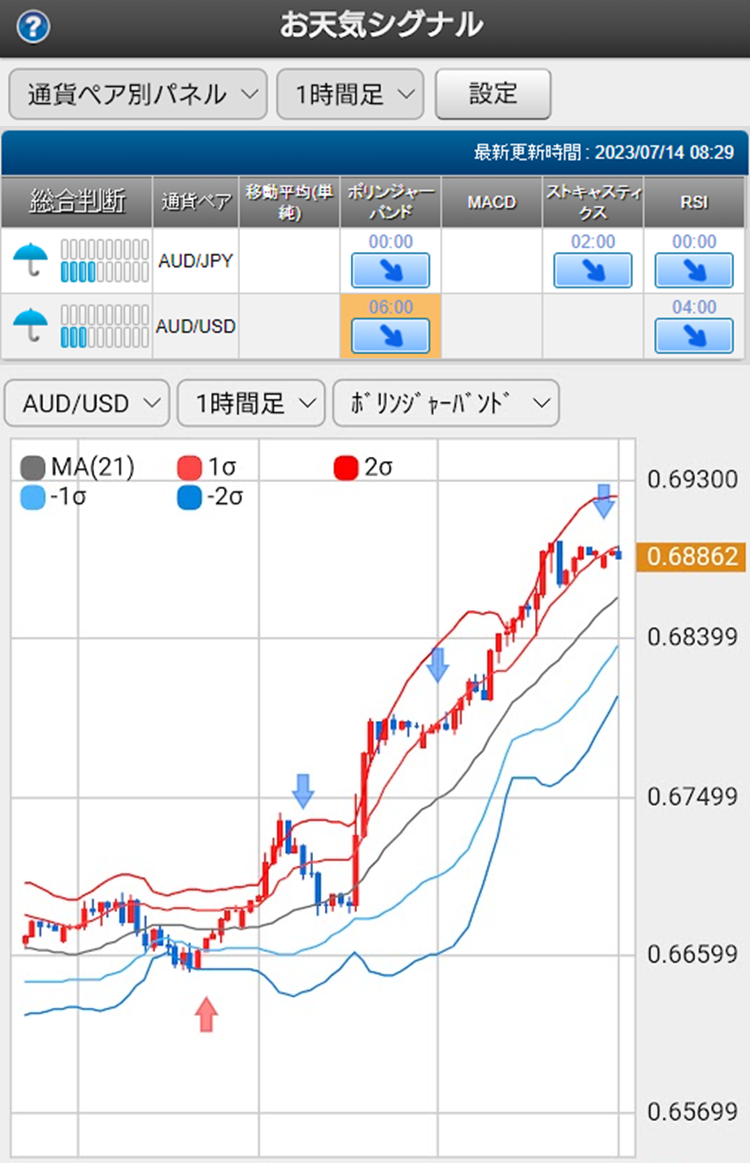Tap AUD/JPY RSI 00:00 signal arrow
The width and height of the screenshot is (750, 1163).
(694, 270)
